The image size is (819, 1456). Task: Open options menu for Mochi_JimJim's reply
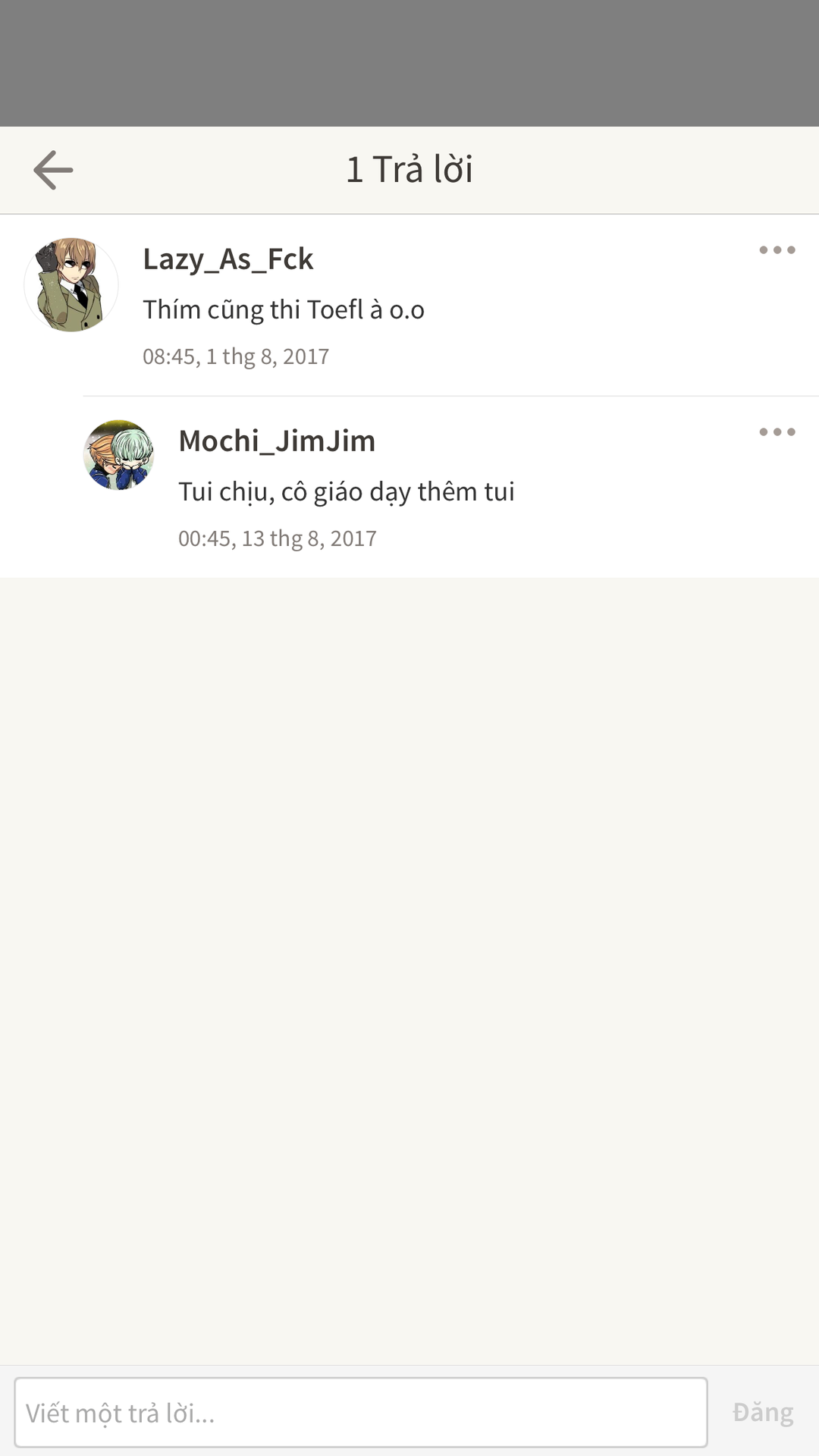[x=777, y=432]
